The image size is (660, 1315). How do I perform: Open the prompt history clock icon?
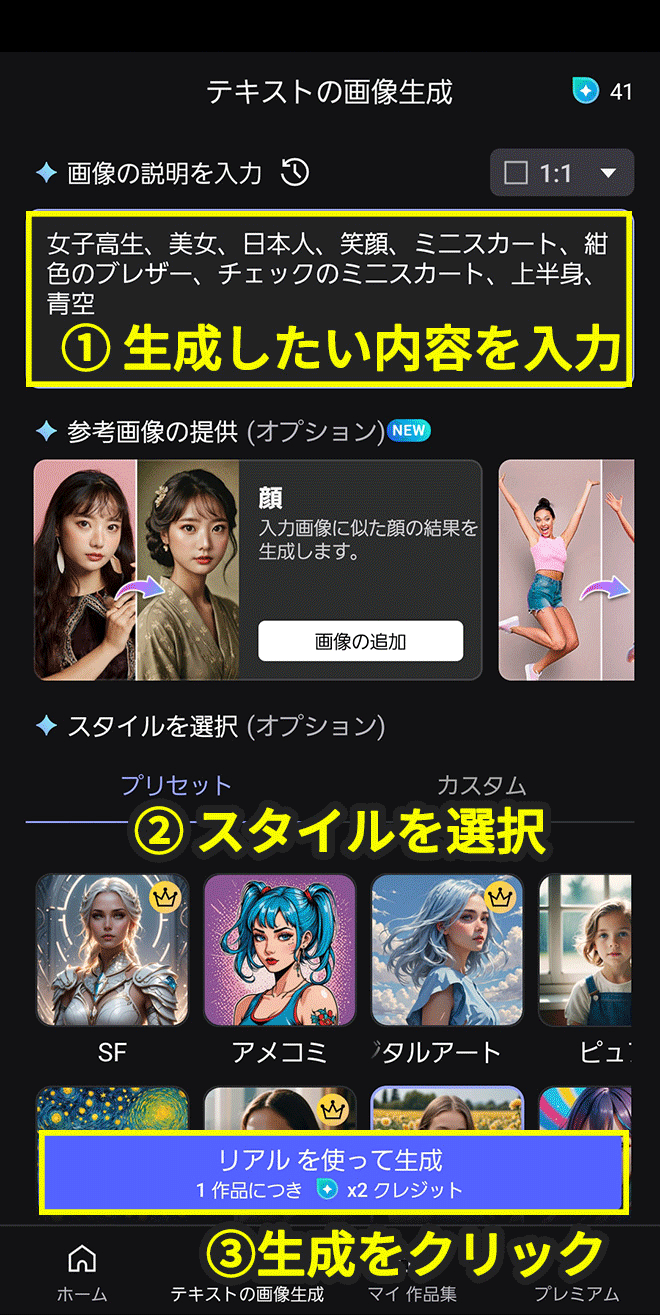pos(295,173)
